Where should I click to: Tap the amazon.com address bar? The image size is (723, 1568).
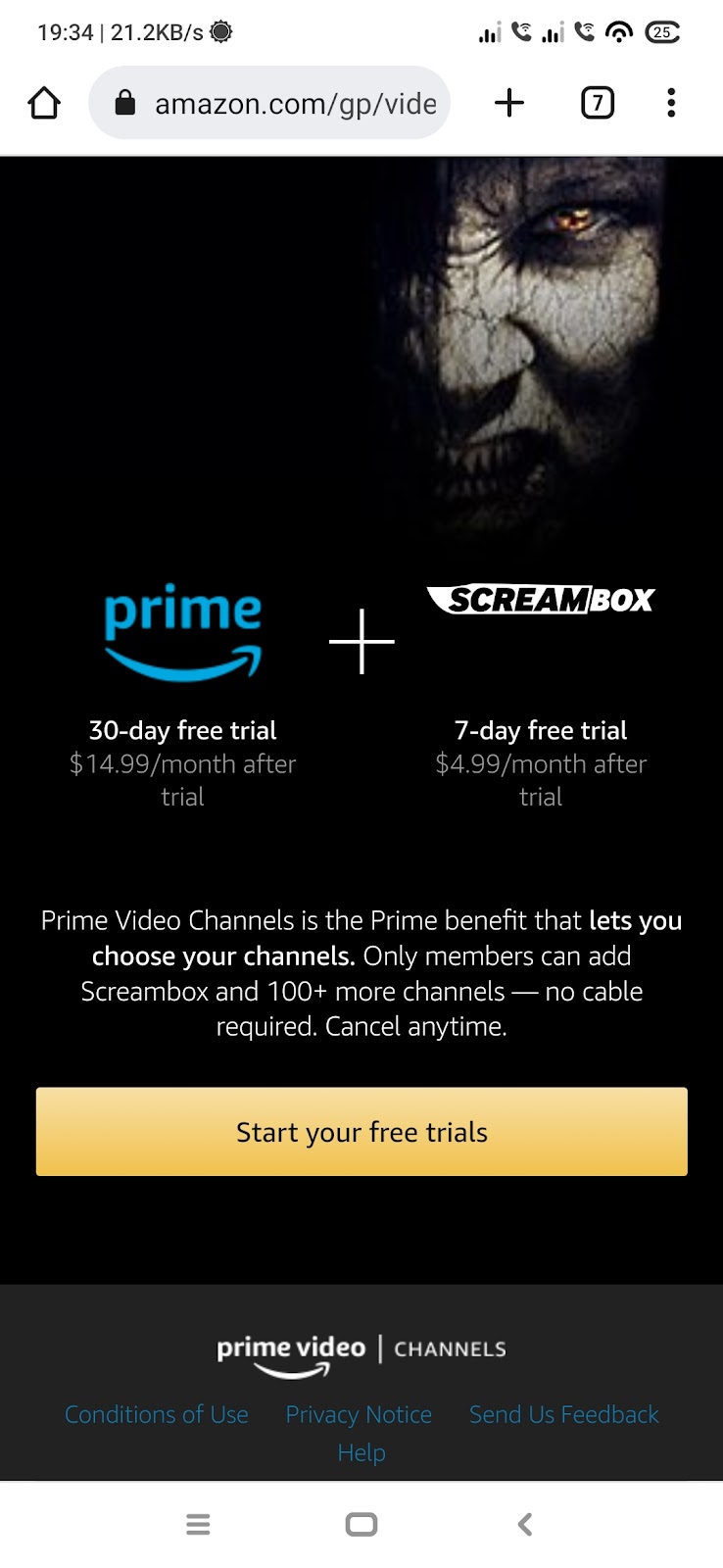pos(284,103)
